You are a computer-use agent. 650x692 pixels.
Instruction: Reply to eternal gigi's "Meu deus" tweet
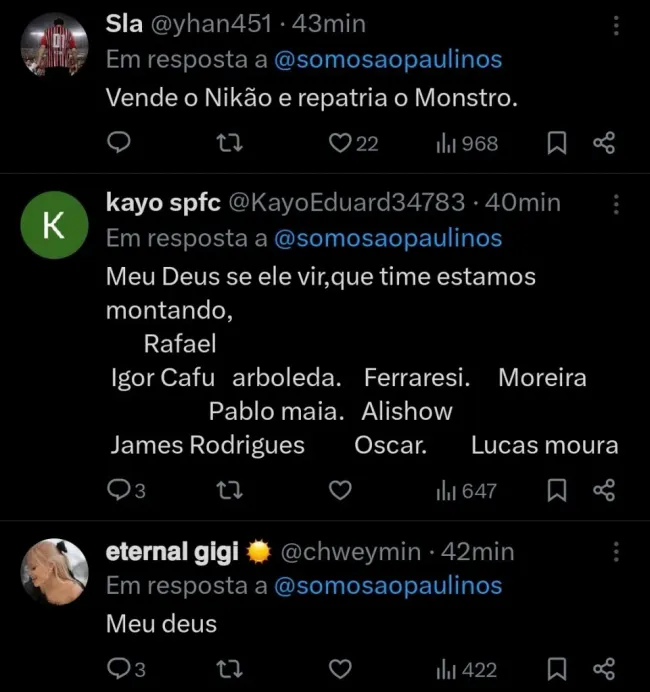[119, 669]
